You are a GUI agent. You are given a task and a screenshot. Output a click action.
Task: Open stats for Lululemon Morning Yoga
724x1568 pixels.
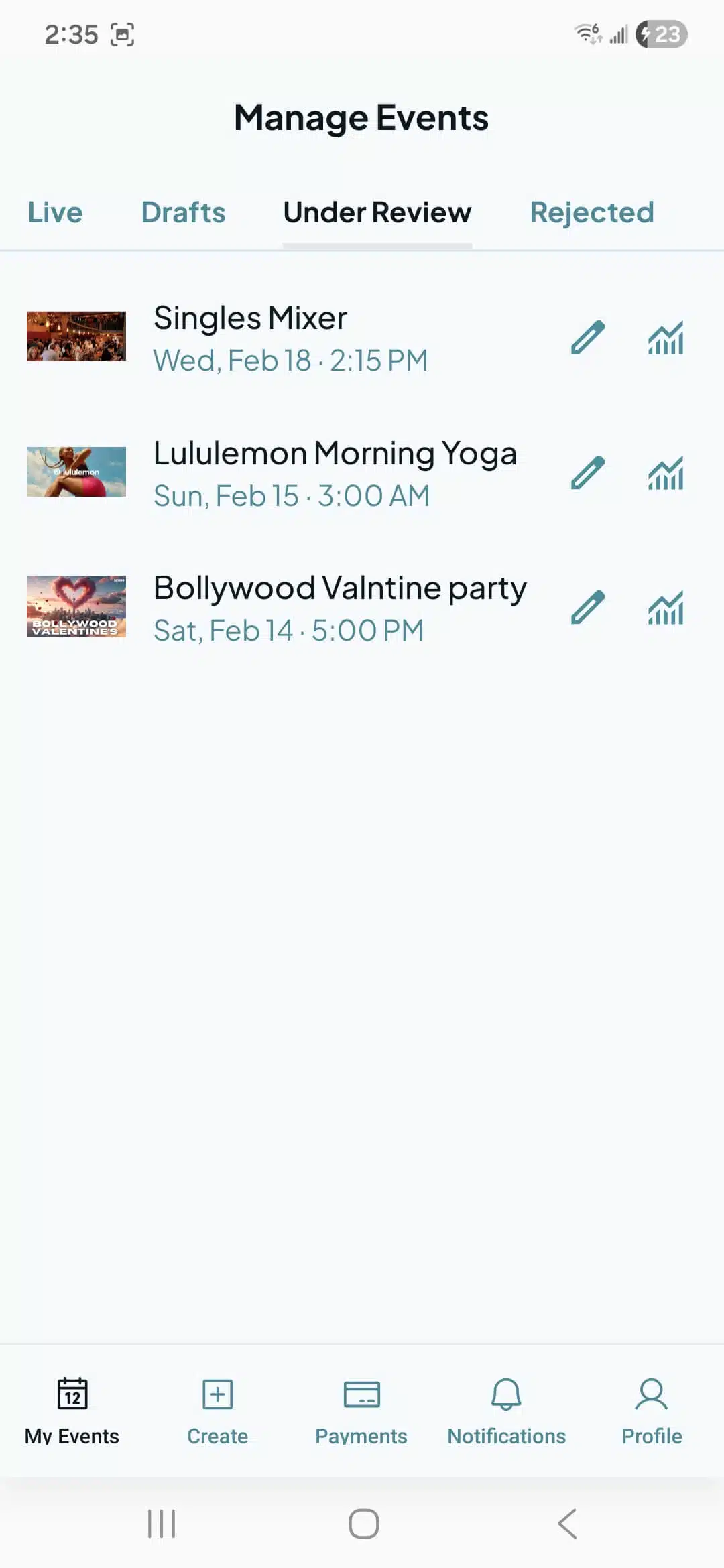pyautogui.click(x=665, y=472)
